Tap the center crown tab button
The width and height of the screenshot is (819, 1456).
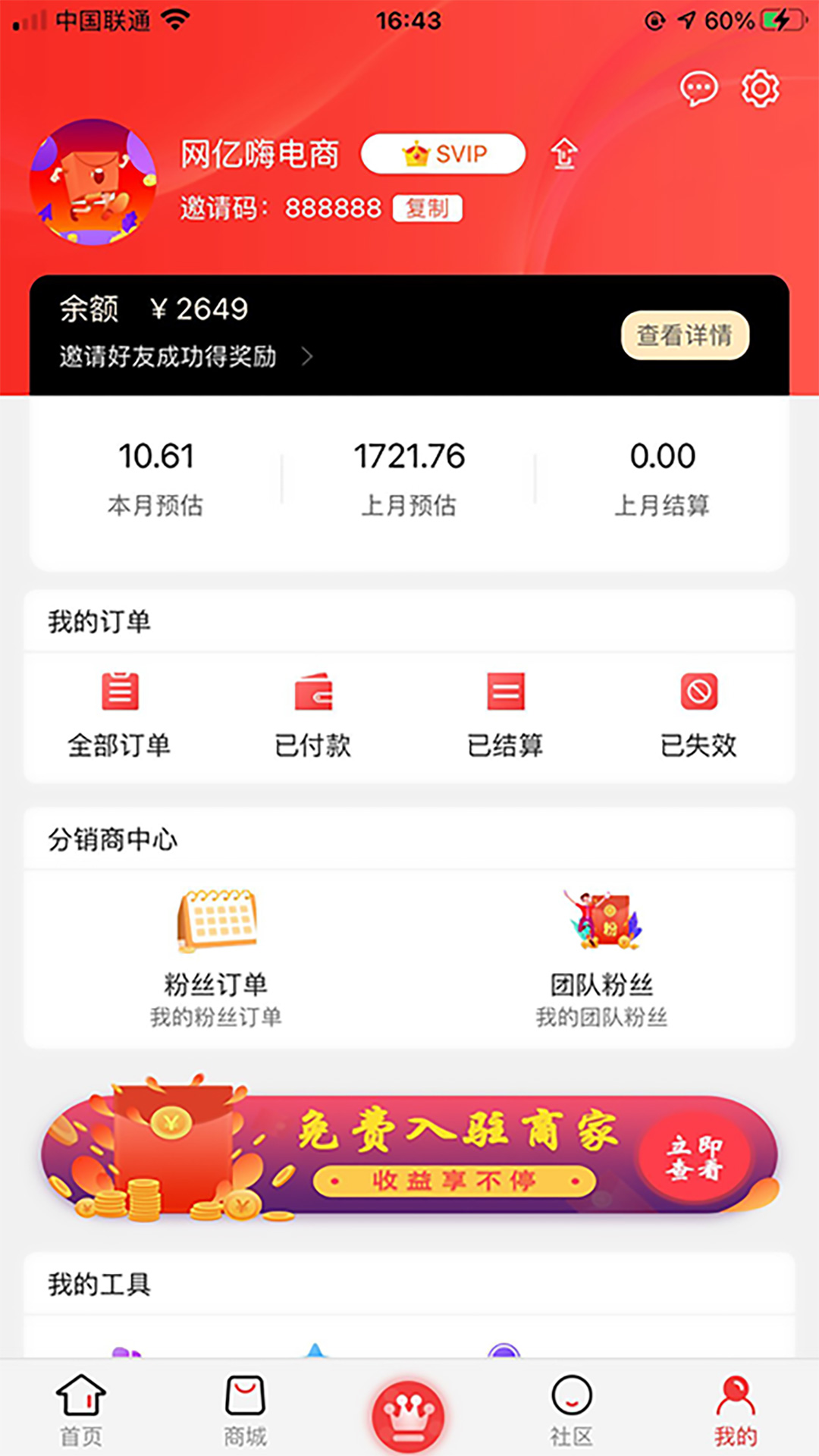(x=408, y=1414)
